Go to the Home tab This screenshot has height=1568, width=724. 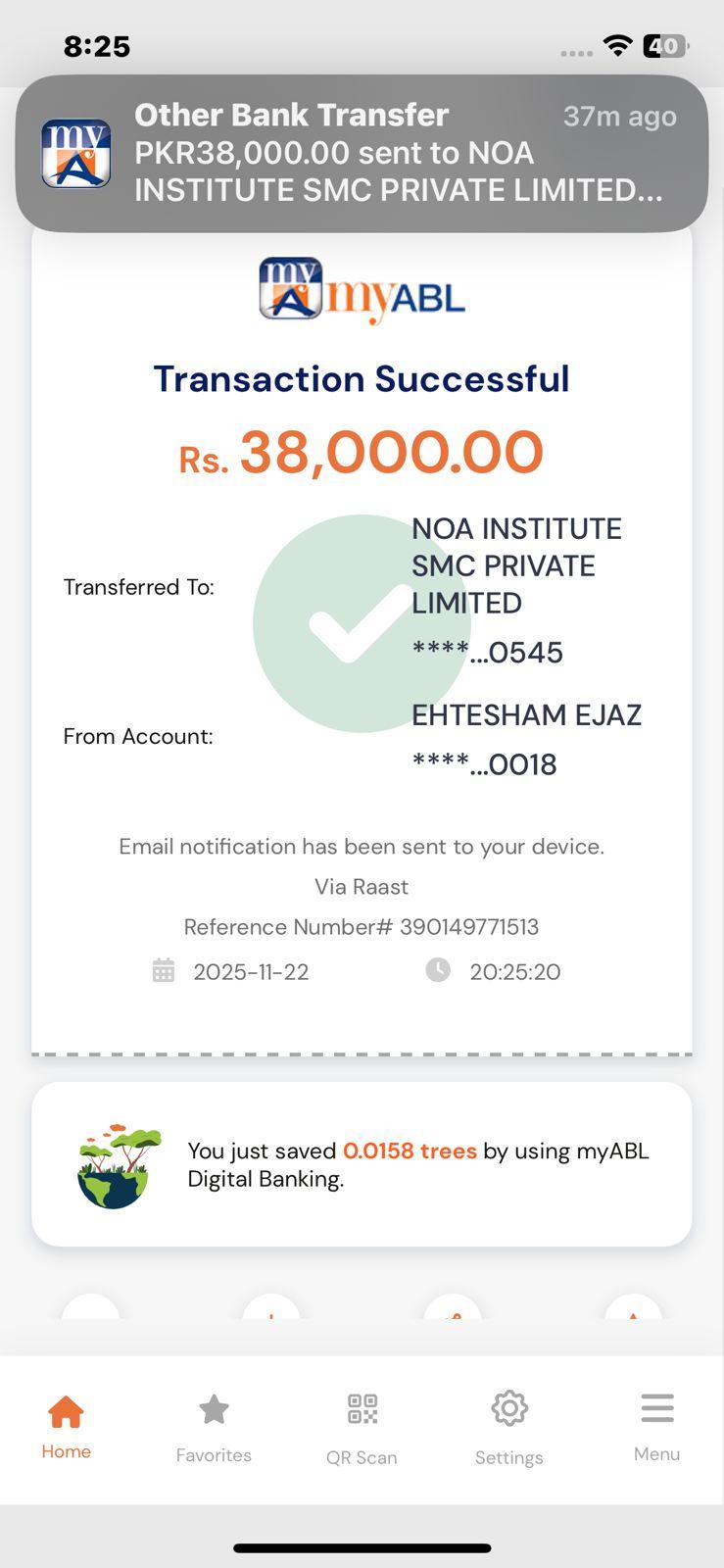(66, 1426)
